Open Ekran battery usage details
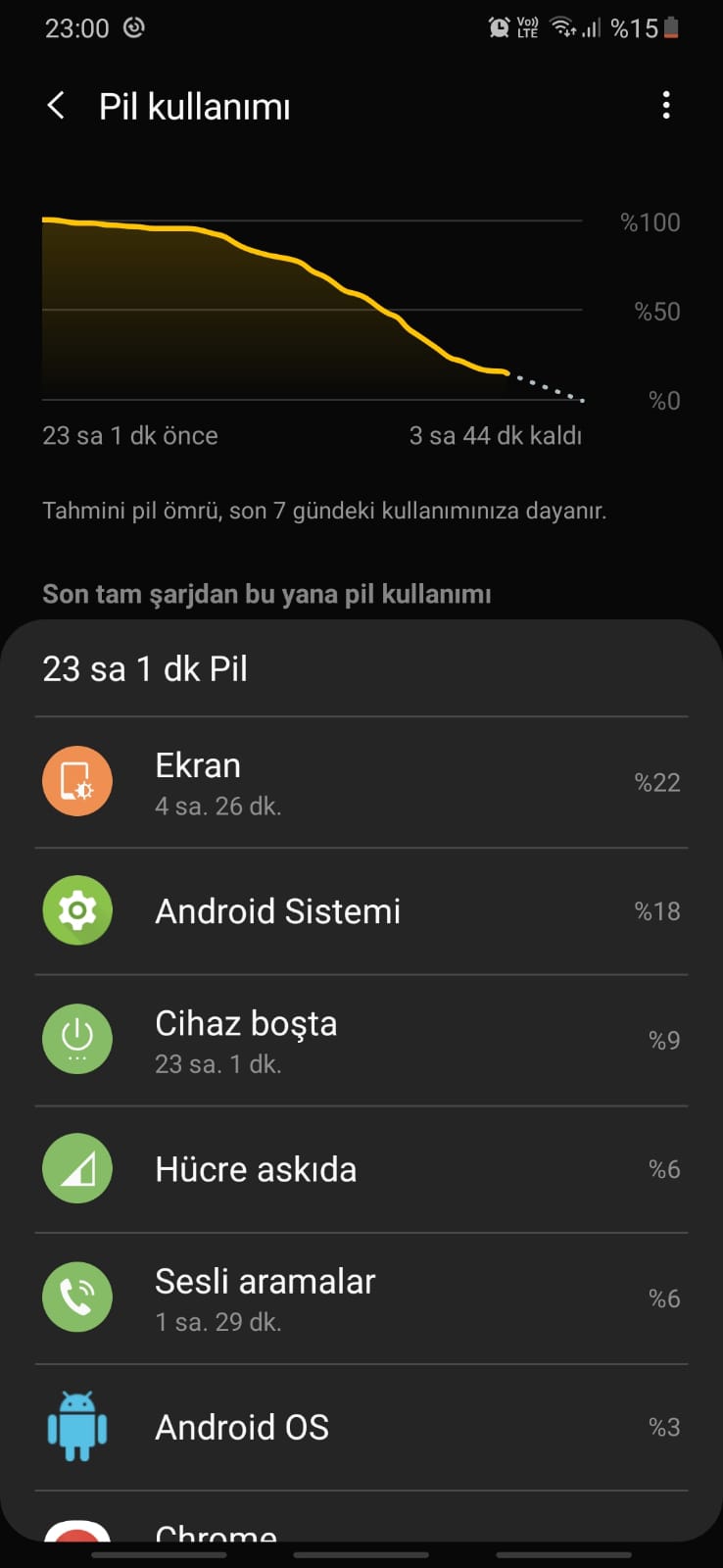 [x=361, y=782]
